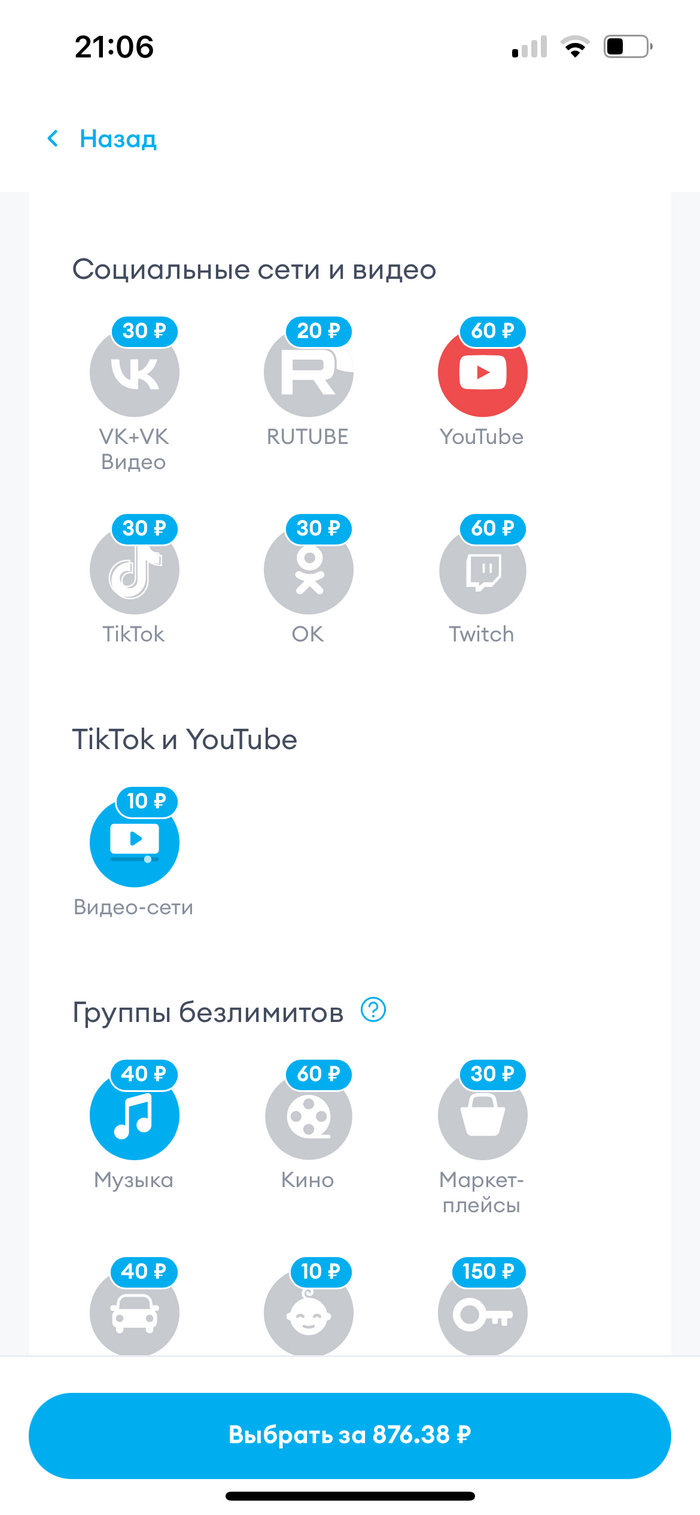
Task: Go back via the Назад button
Action: (x=102, y=138)
